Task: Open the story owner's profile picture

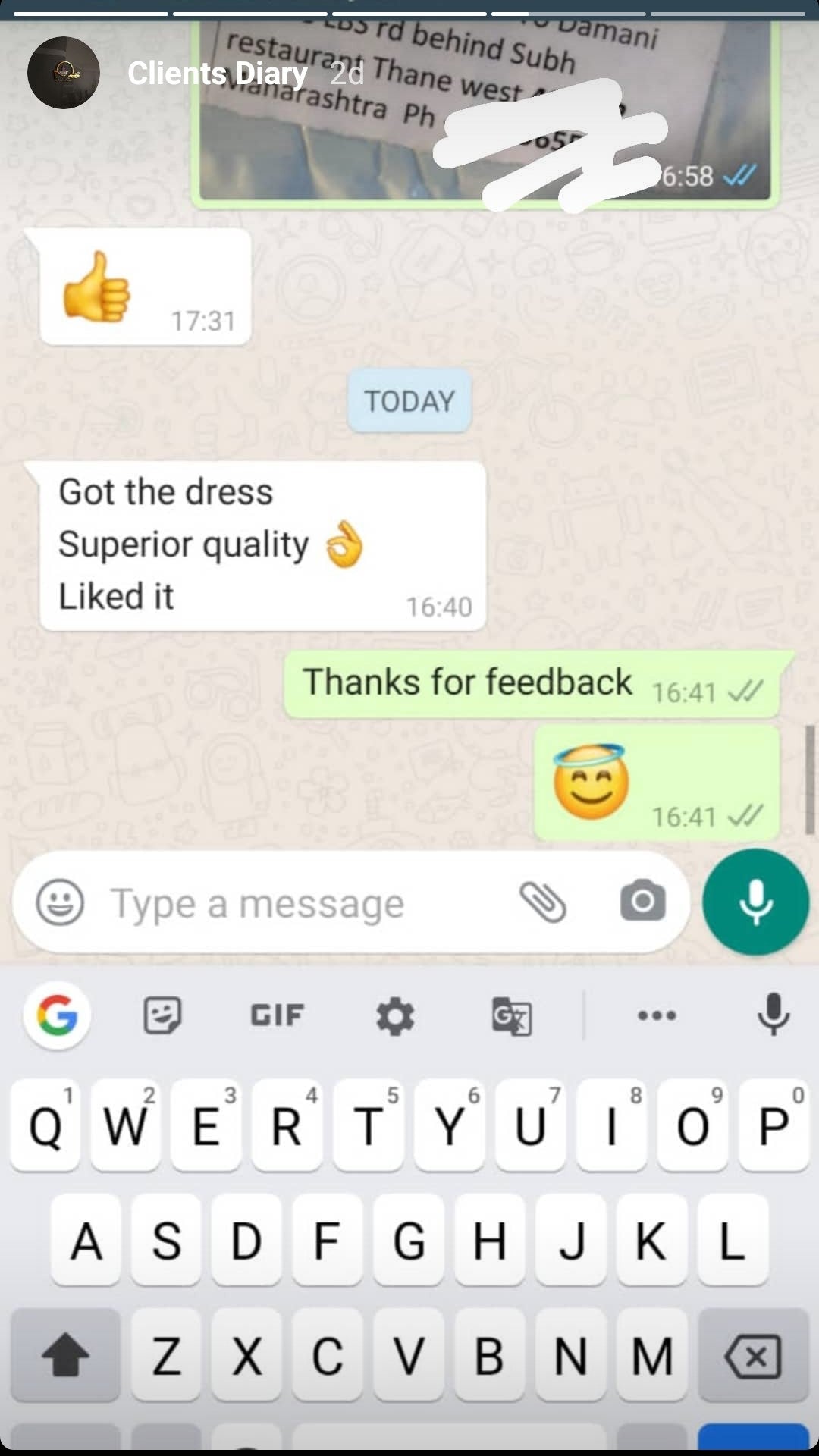Action: click(64, 73)
